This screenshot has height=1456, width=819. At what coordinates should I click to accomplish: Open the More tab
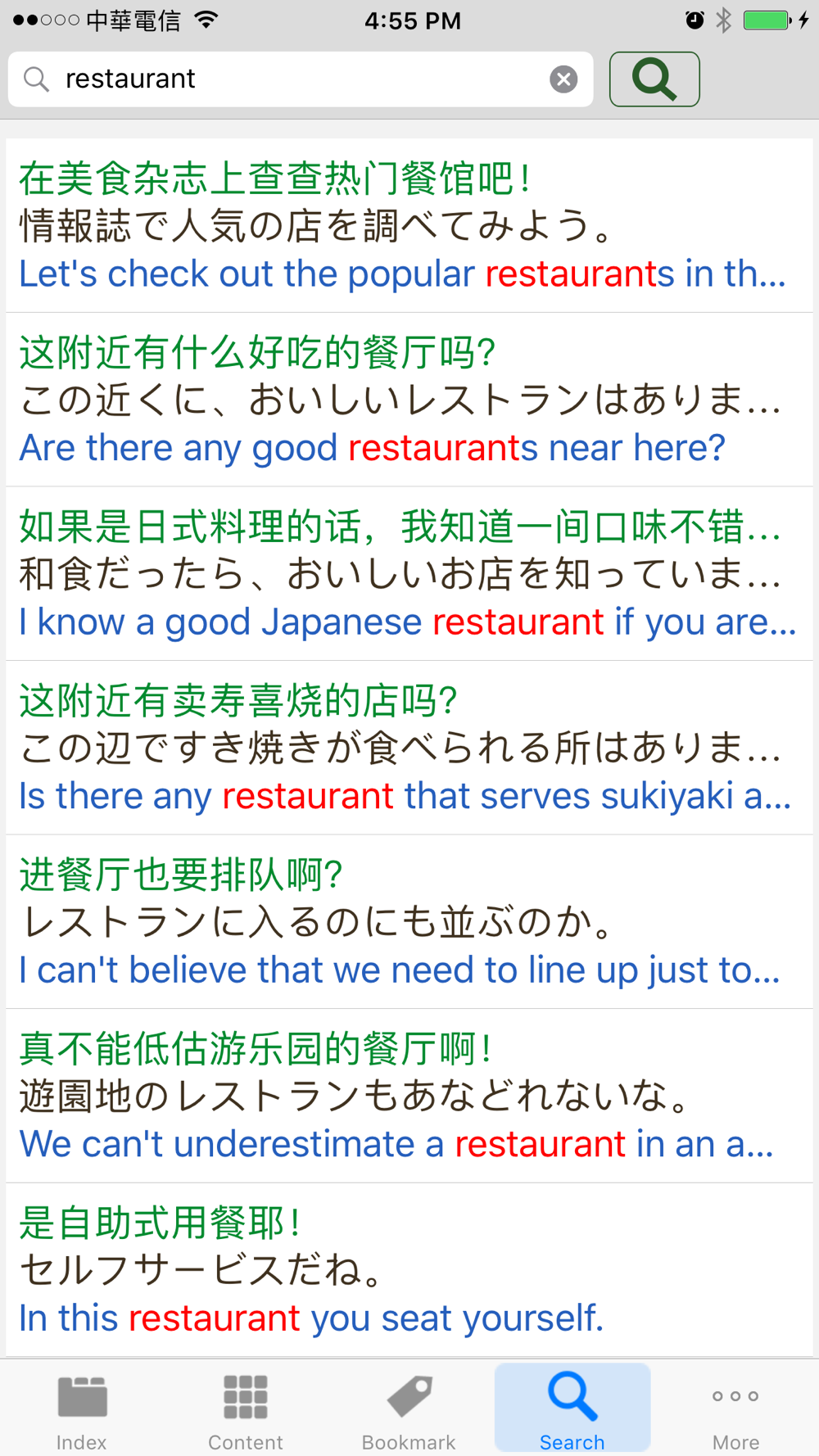735,1409
